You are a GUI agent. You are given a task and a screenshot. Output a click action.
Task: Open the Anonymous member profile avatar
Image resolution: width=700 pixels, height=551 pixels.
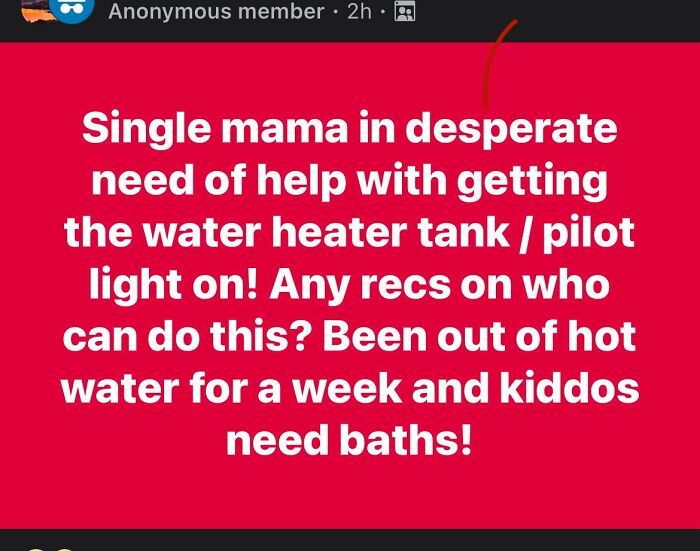click(x=71, y=8)
